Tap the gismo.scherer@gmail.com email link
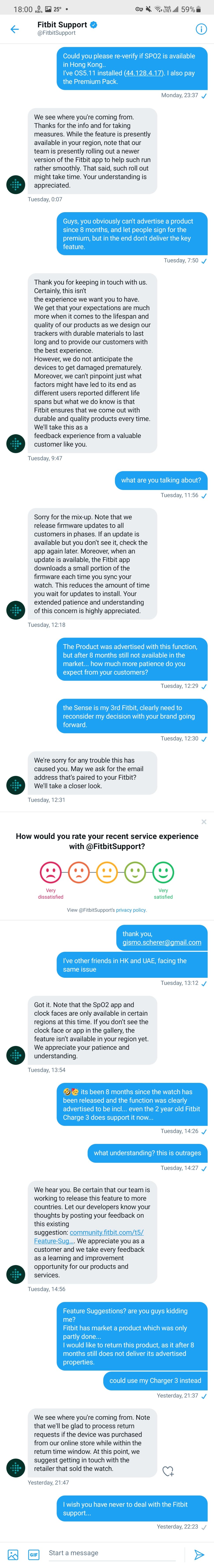 [x=162, y=942]
